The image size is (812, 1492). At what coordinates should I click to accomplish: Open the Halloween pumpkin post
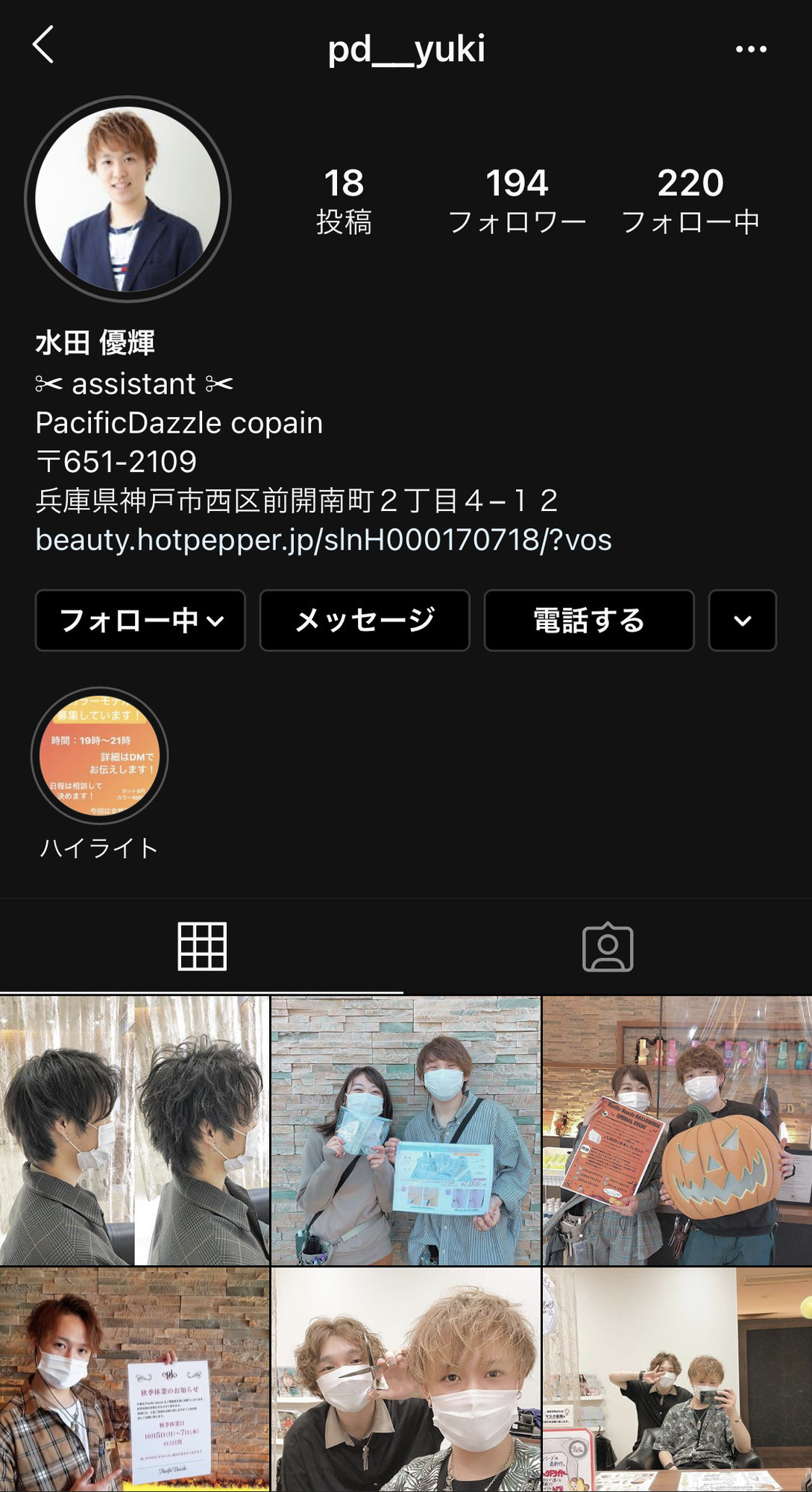click(677, 1130)
